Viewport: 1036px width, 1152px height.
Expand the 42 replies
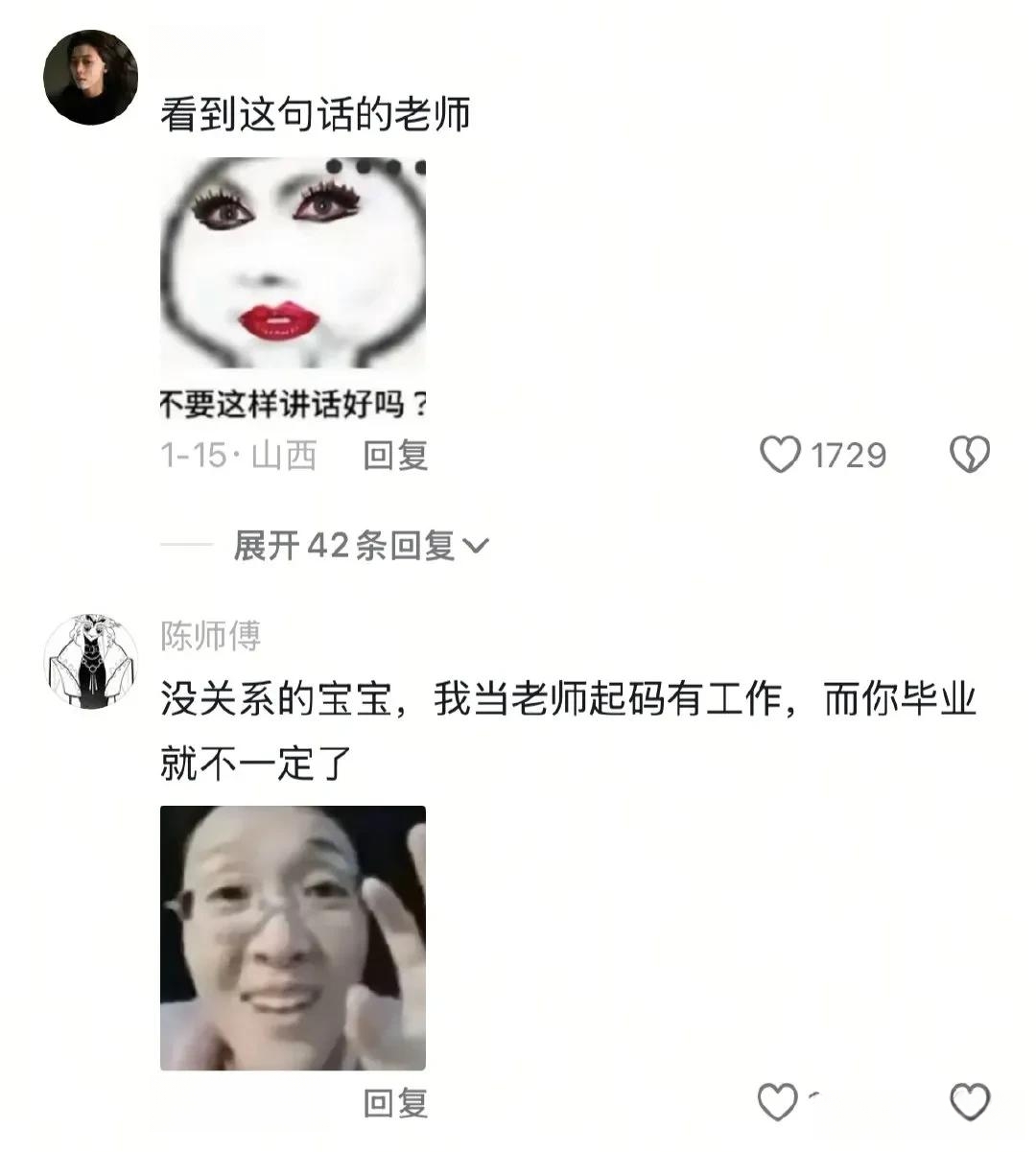point(361,546)
